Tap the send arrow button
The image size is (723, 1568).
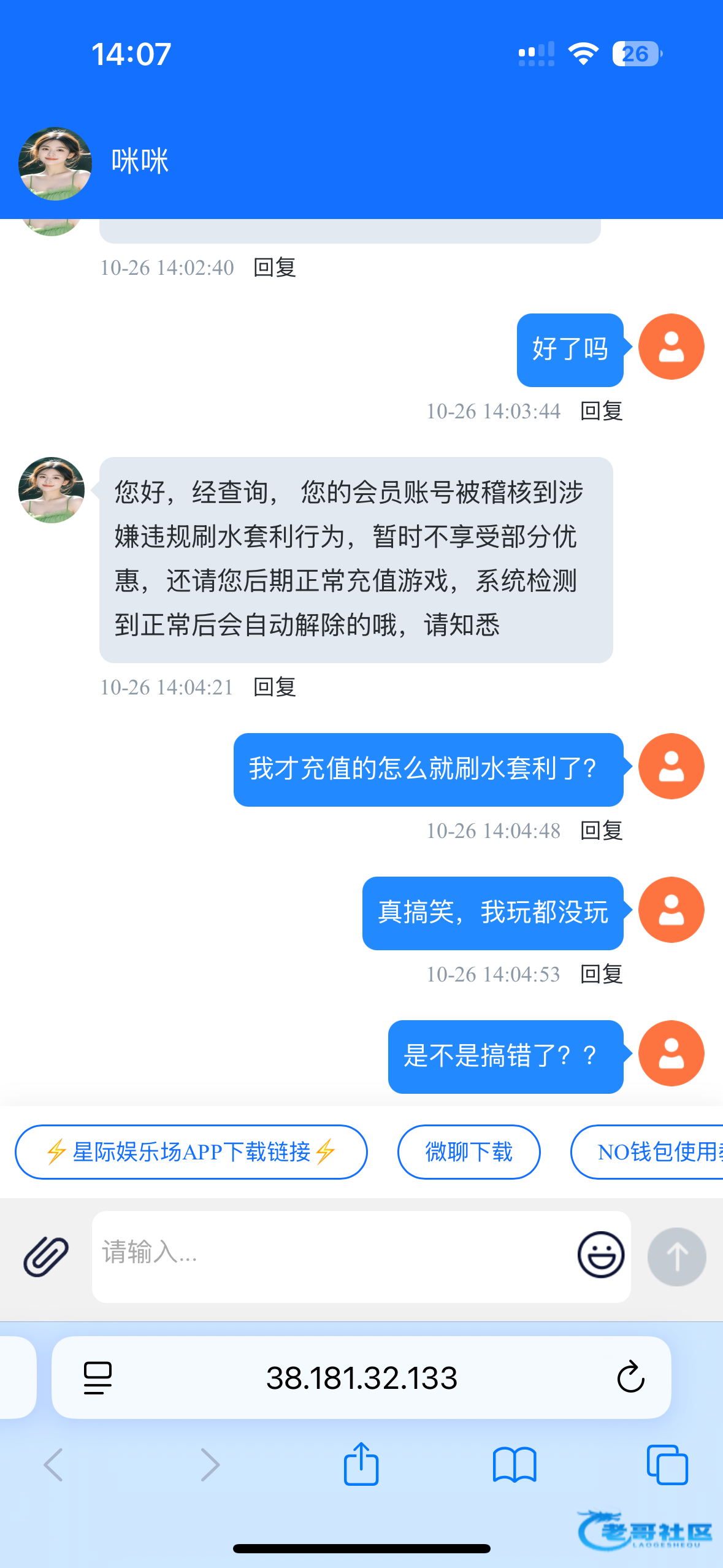tap(676, 1256)
